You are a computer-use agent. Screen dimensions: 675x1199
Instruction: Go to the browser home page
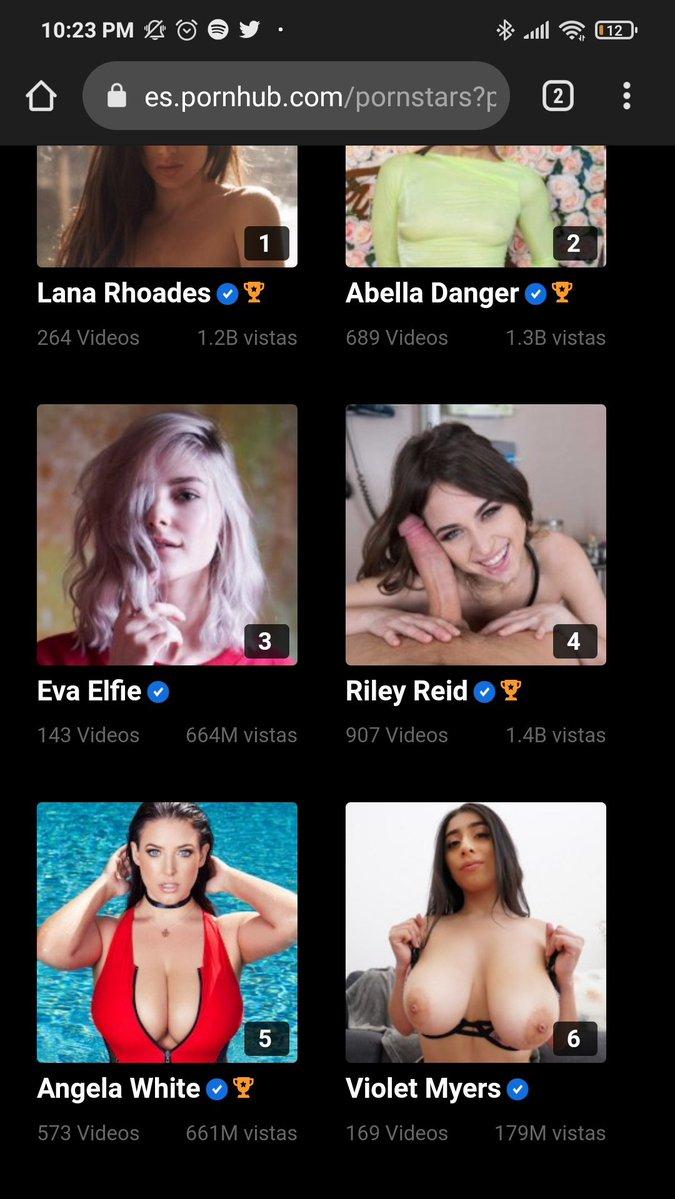(x=41, y=96)
